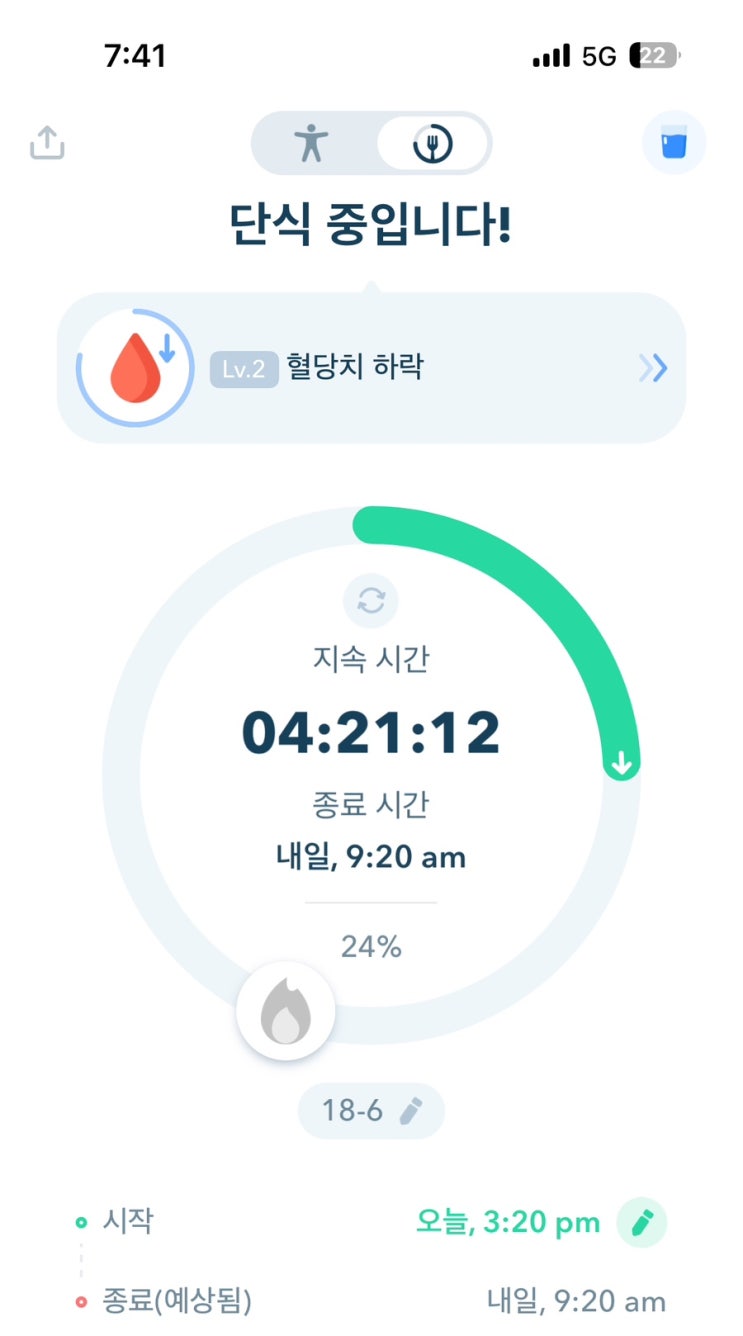Switch to the body activity tab
743x1336 pixels.
pos(312,144)
